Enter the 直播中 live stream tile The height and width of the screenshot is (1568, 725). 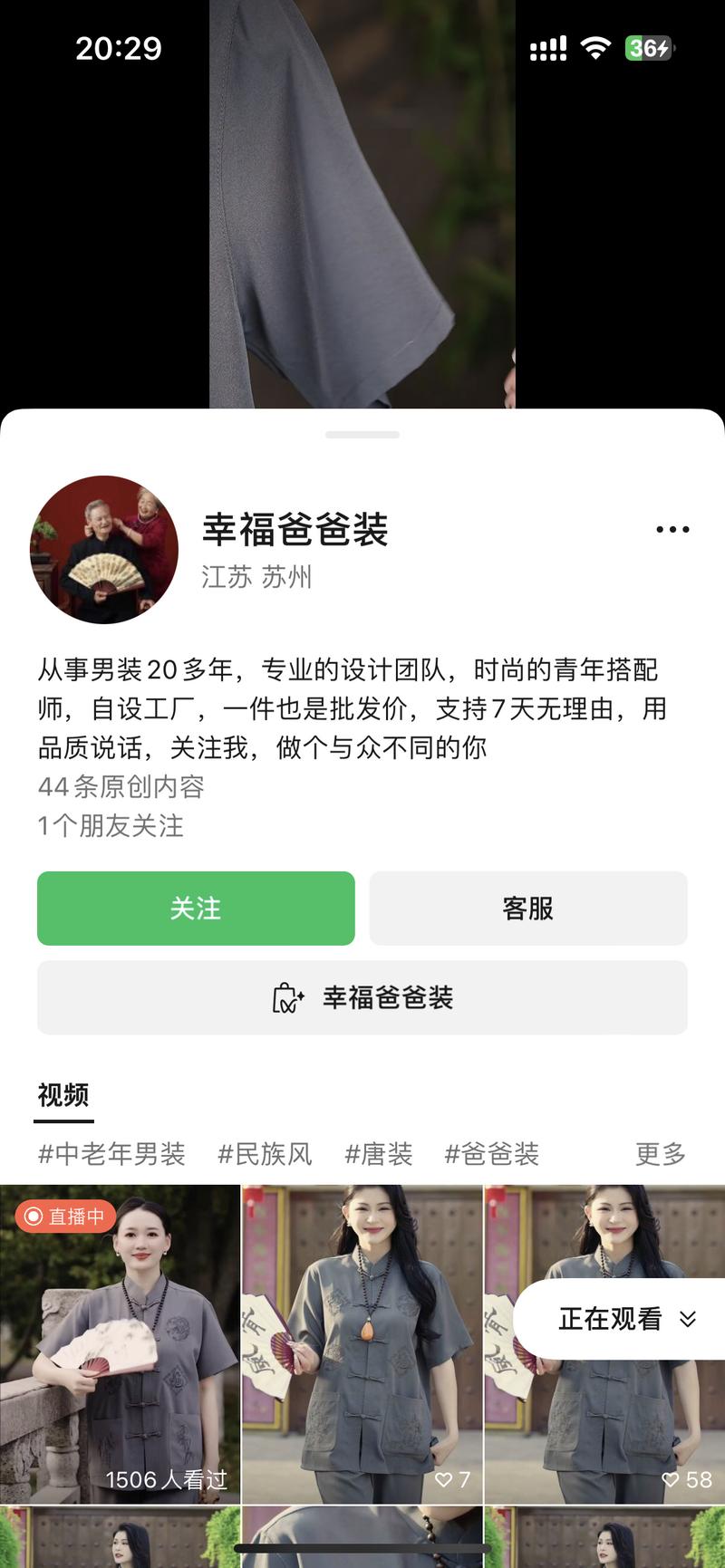coord(120,1341)
